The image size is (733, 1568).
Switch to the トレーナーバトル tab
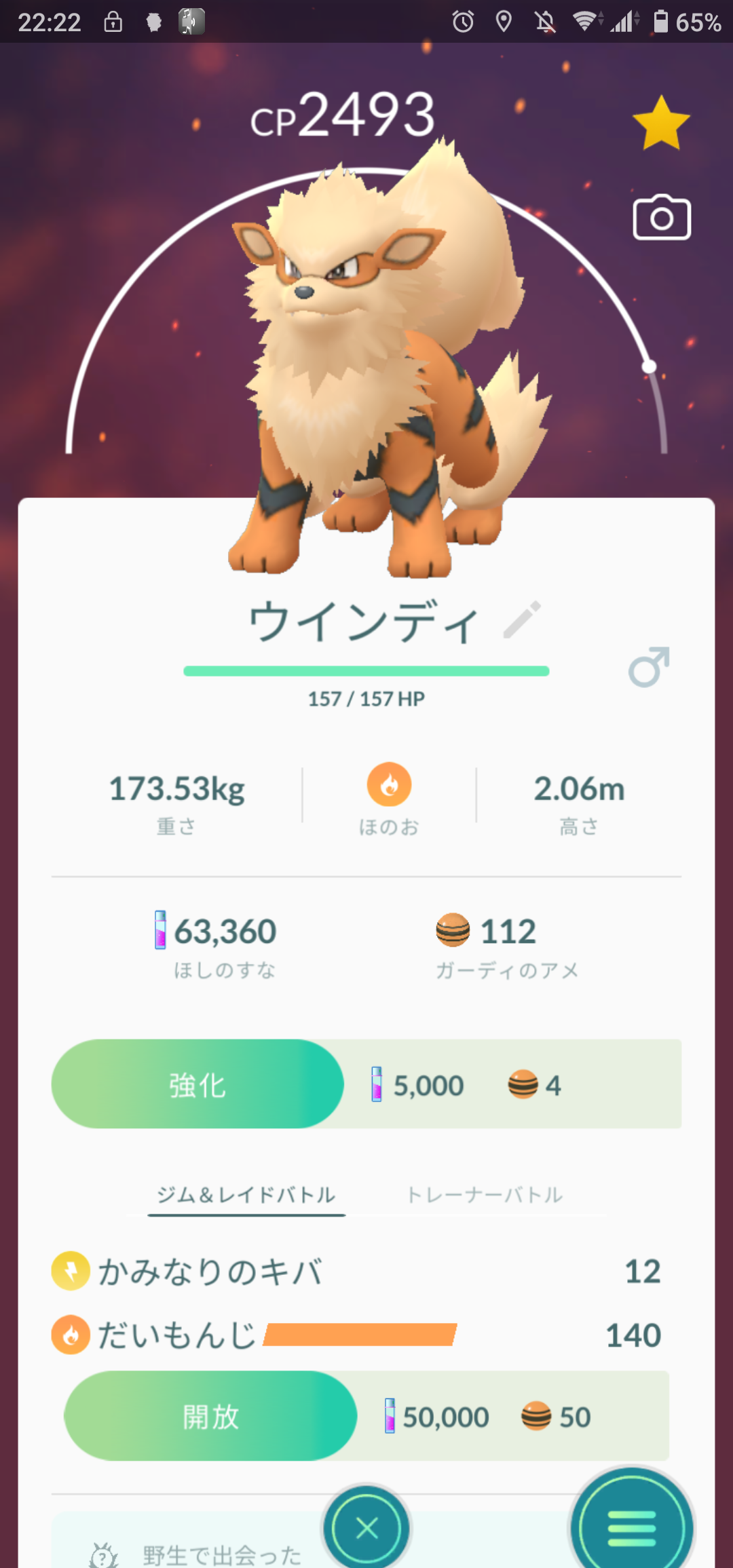(485, 1195)
